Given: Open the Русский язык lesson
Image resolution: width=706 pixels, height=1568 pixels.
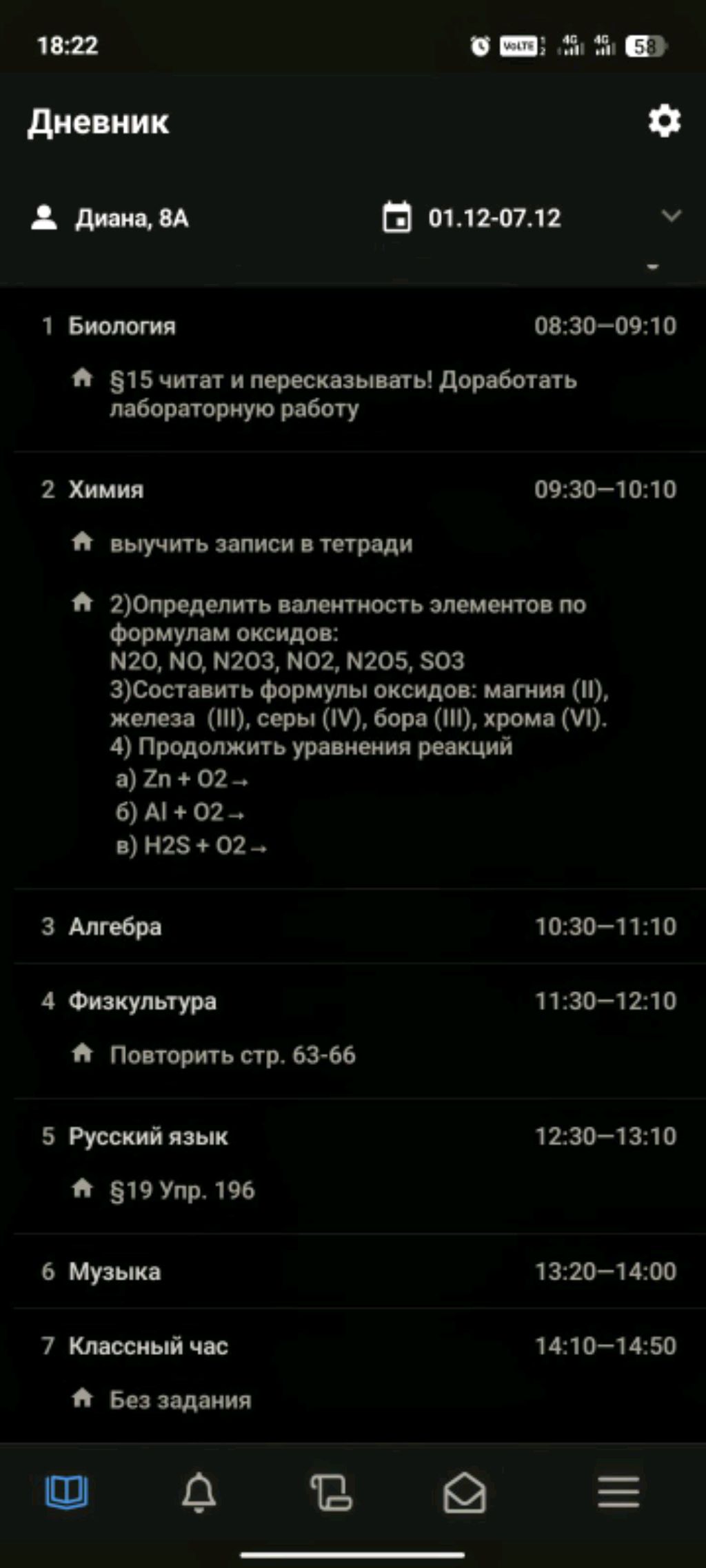Looking at the screenshot, I should click(148, 1136).
